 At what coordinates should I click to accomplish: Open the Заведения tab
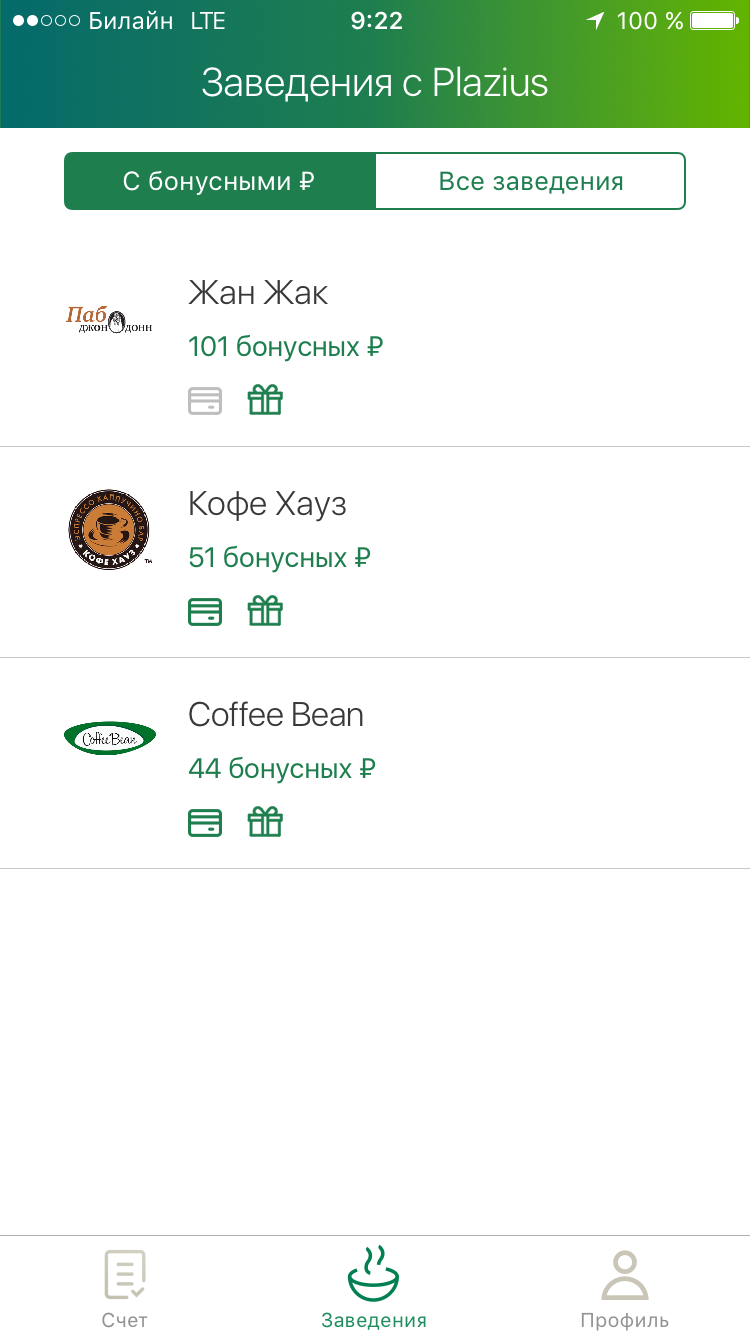point(374,1288)
